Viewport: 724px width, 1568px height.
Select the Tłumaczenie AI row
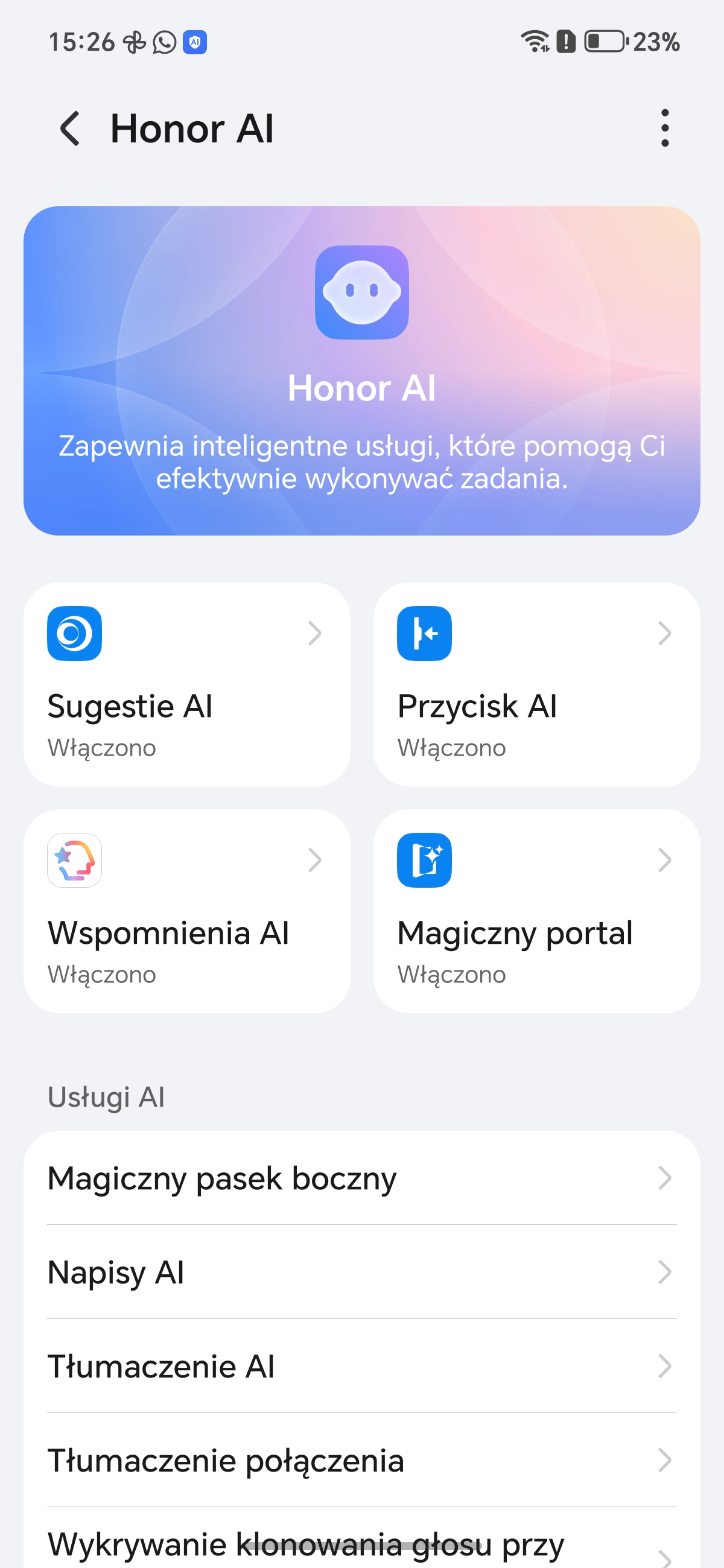[x=361, y=1367]
